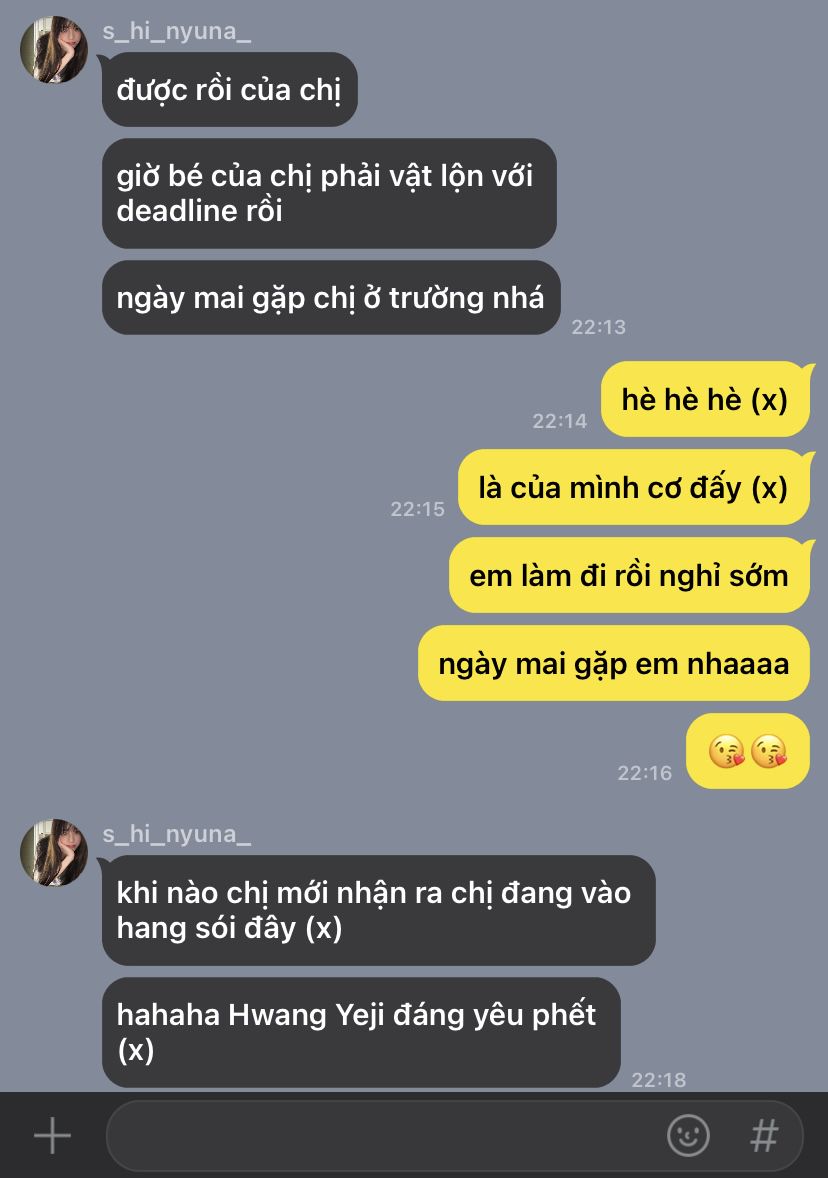The height and width of the screenshot is (1178, 828).
Task: Open s_hi_nyuna_ avatar beside 'khi nào chị mới nhận ra'
Action: click(x=53, y=853)
